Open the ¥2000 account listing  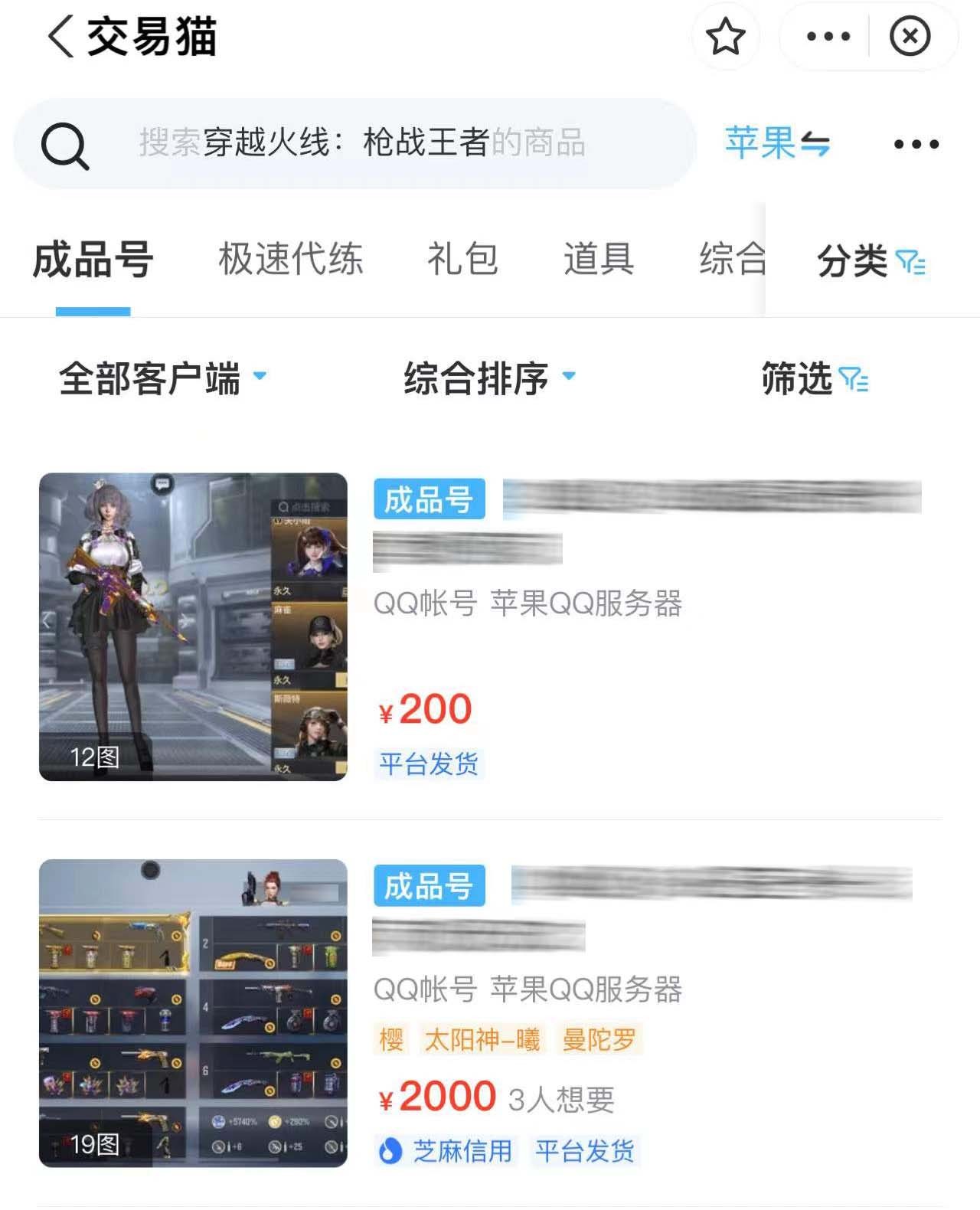[490, 1012]
